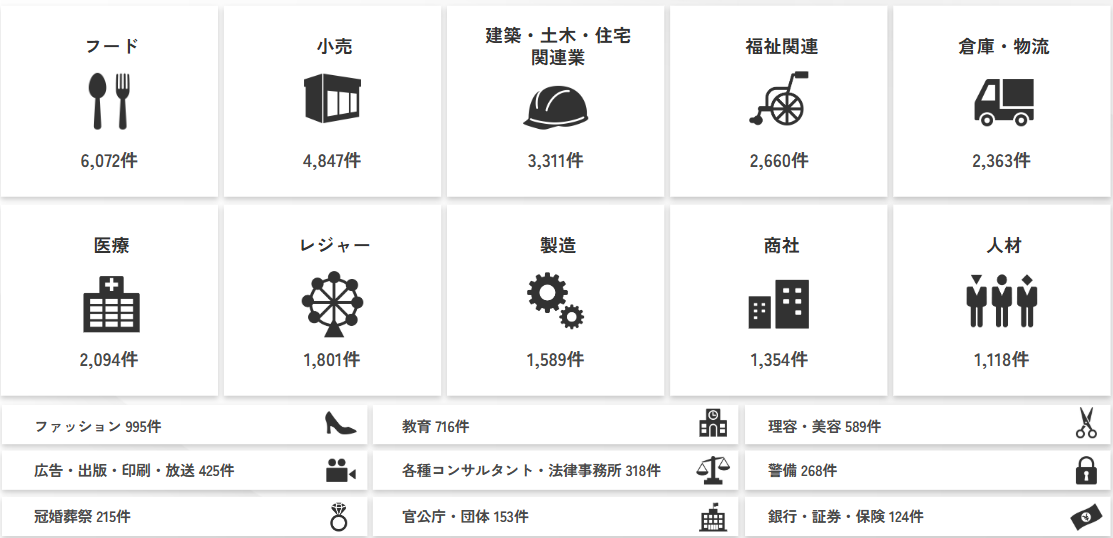Select the 人材 category card
Image resolution: width=1113 pixels, height=538 pixels.
pos(1002,301)
